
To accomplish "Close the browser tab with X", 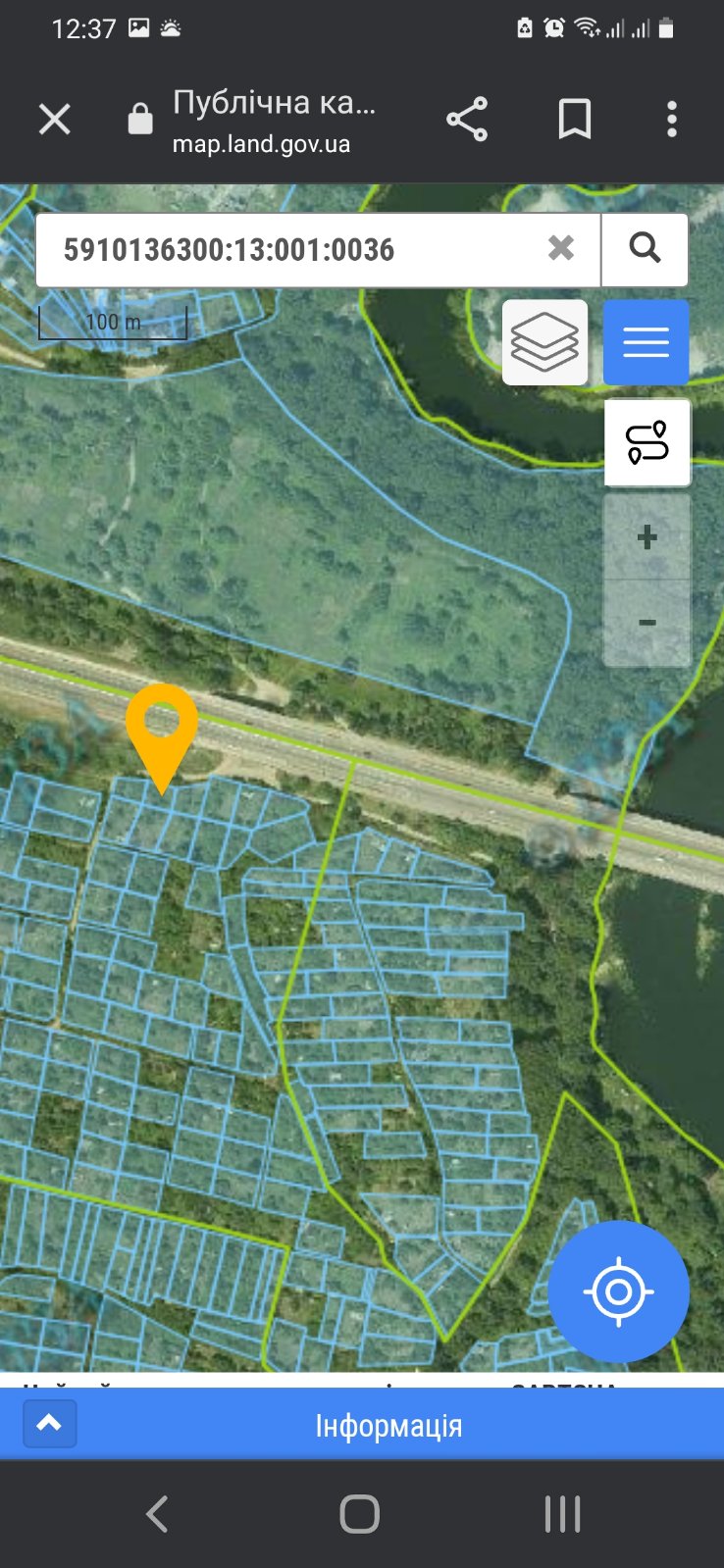I will point(55,120).
